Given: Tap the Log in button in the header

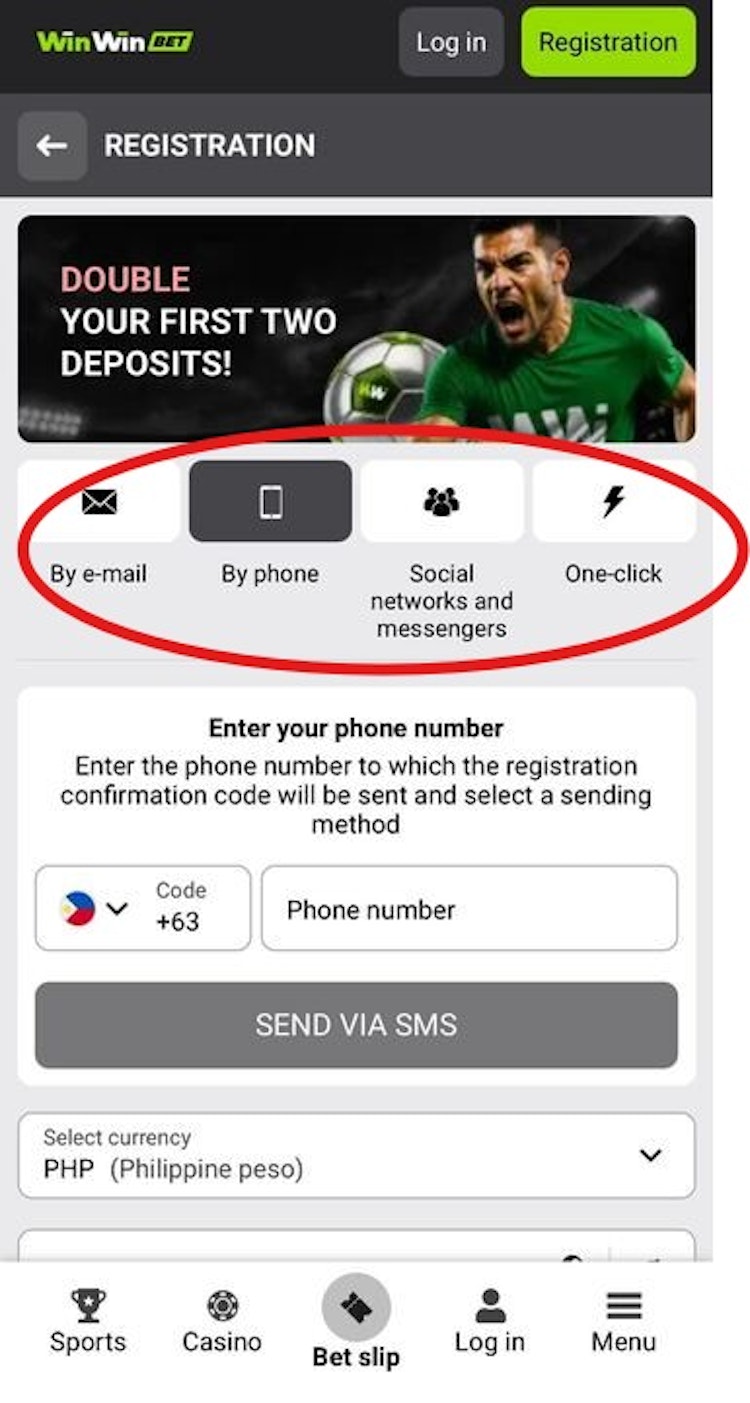Looking at the screenshot, I should click(451, 42).
